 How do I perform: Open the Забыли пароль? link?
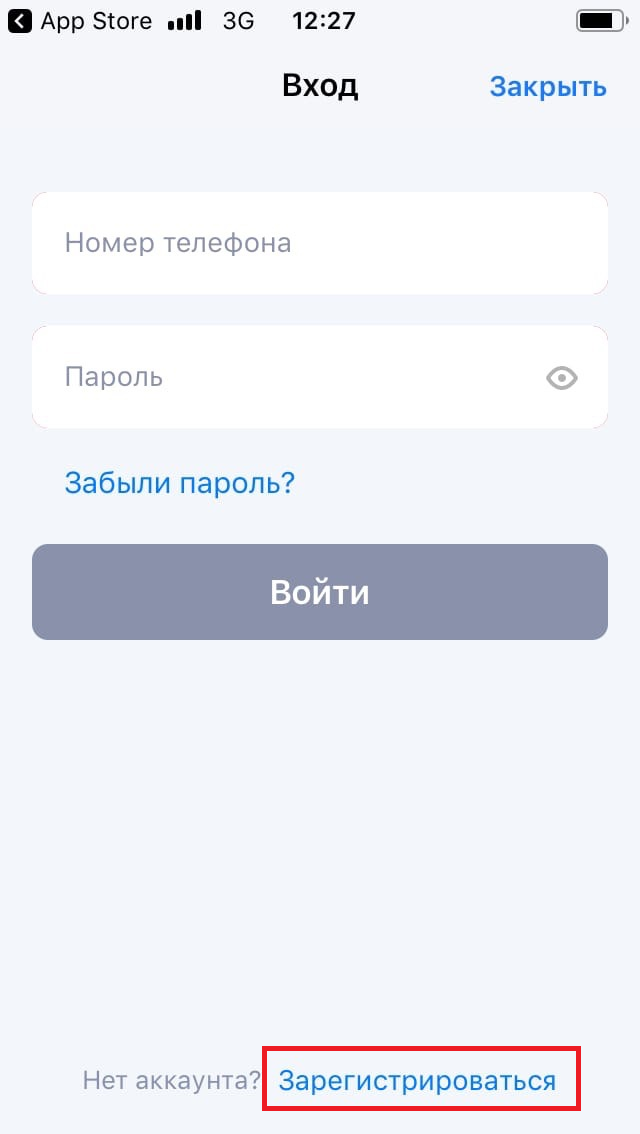tap(180, 484)
